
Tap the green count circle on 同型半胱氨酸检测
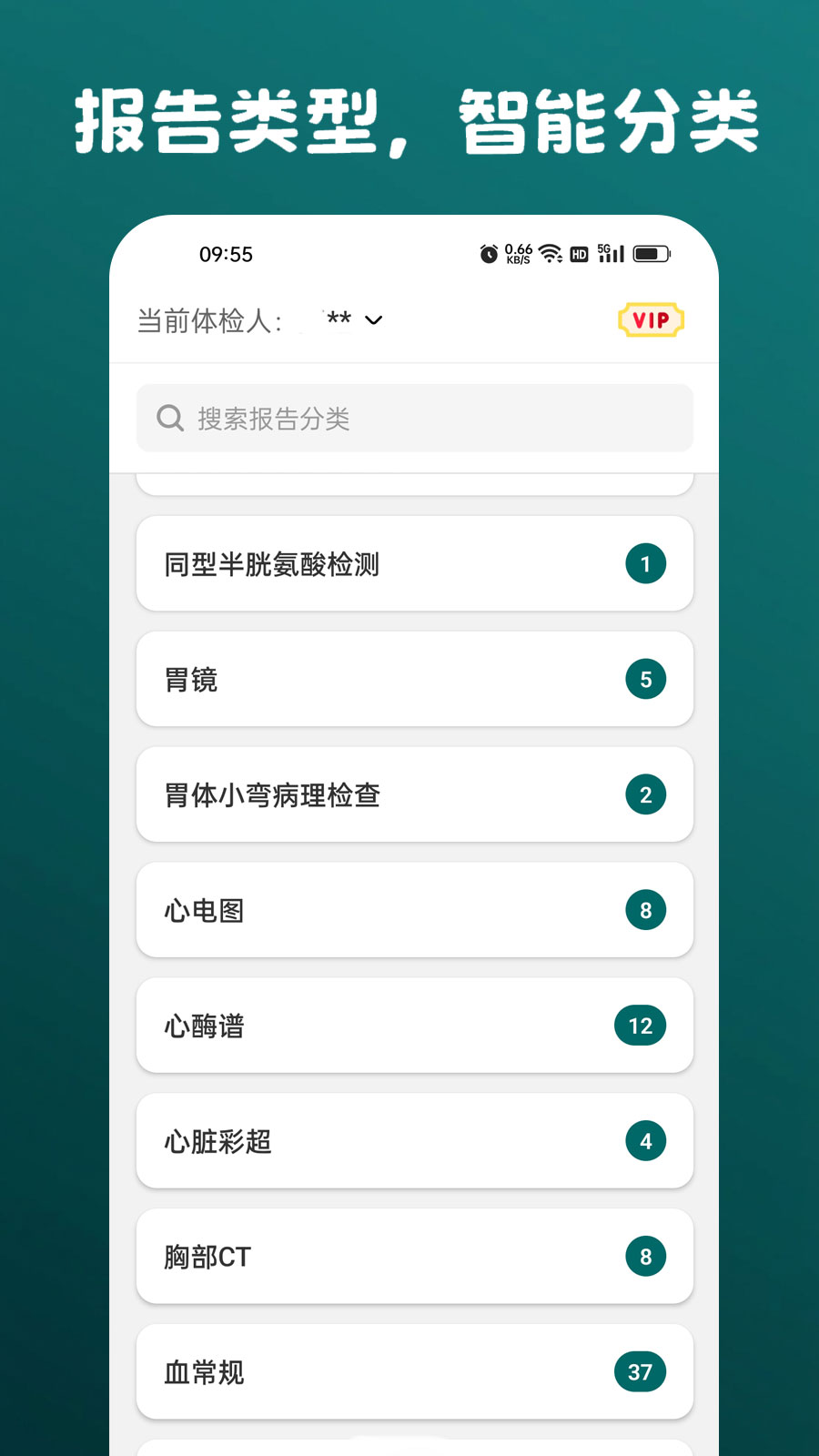645,563
